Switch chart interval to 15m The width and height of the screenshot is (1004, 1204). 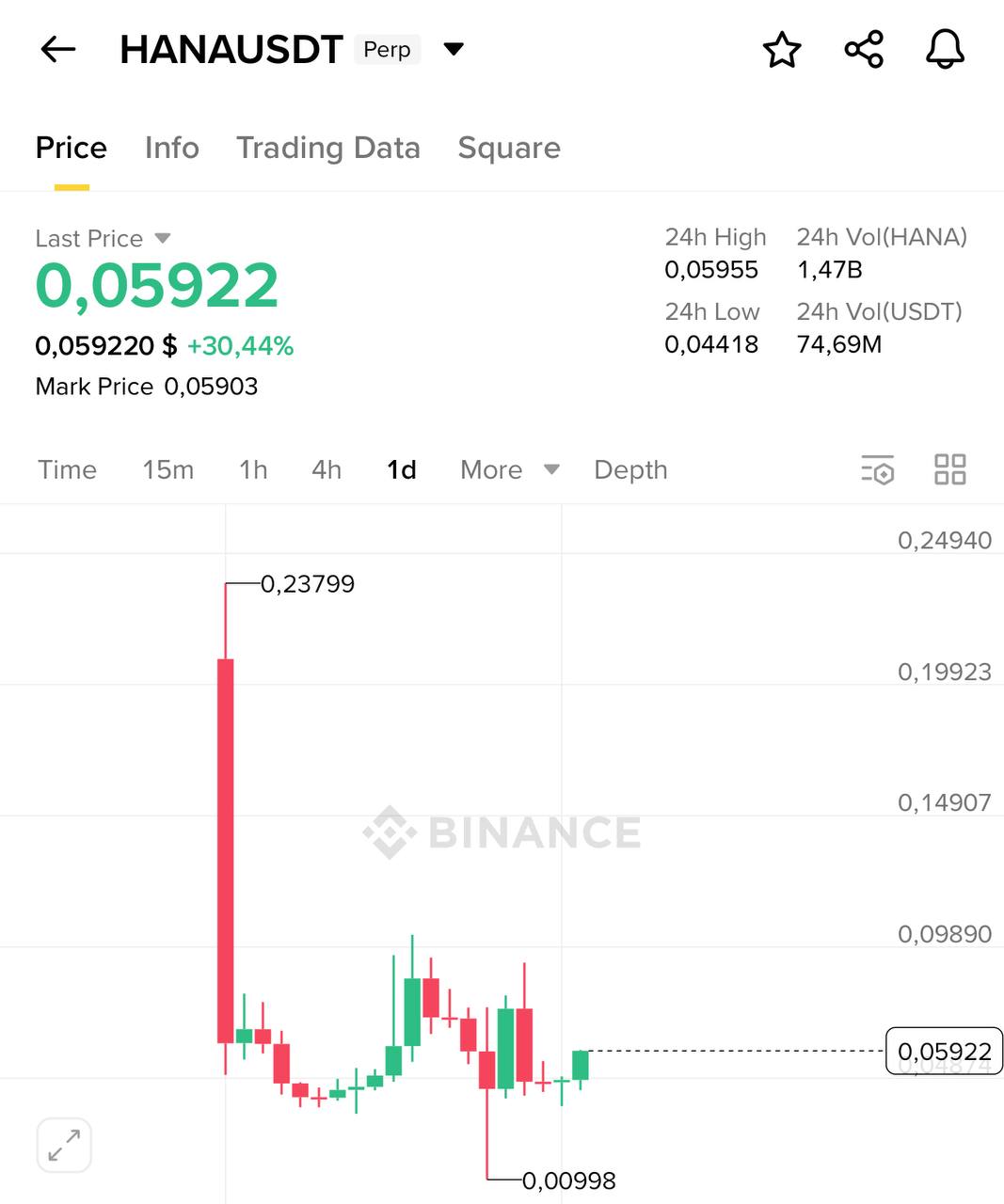(167, 469)
